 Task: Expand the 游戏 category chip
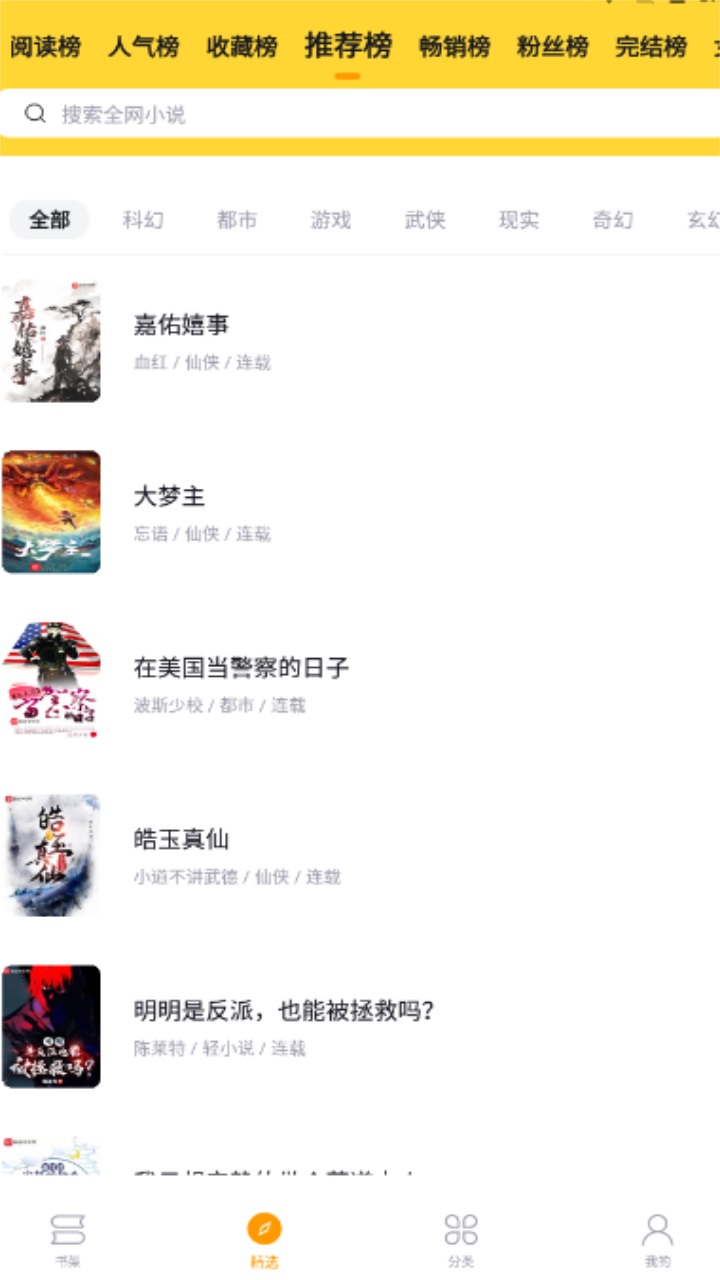(x=330, y=220)
